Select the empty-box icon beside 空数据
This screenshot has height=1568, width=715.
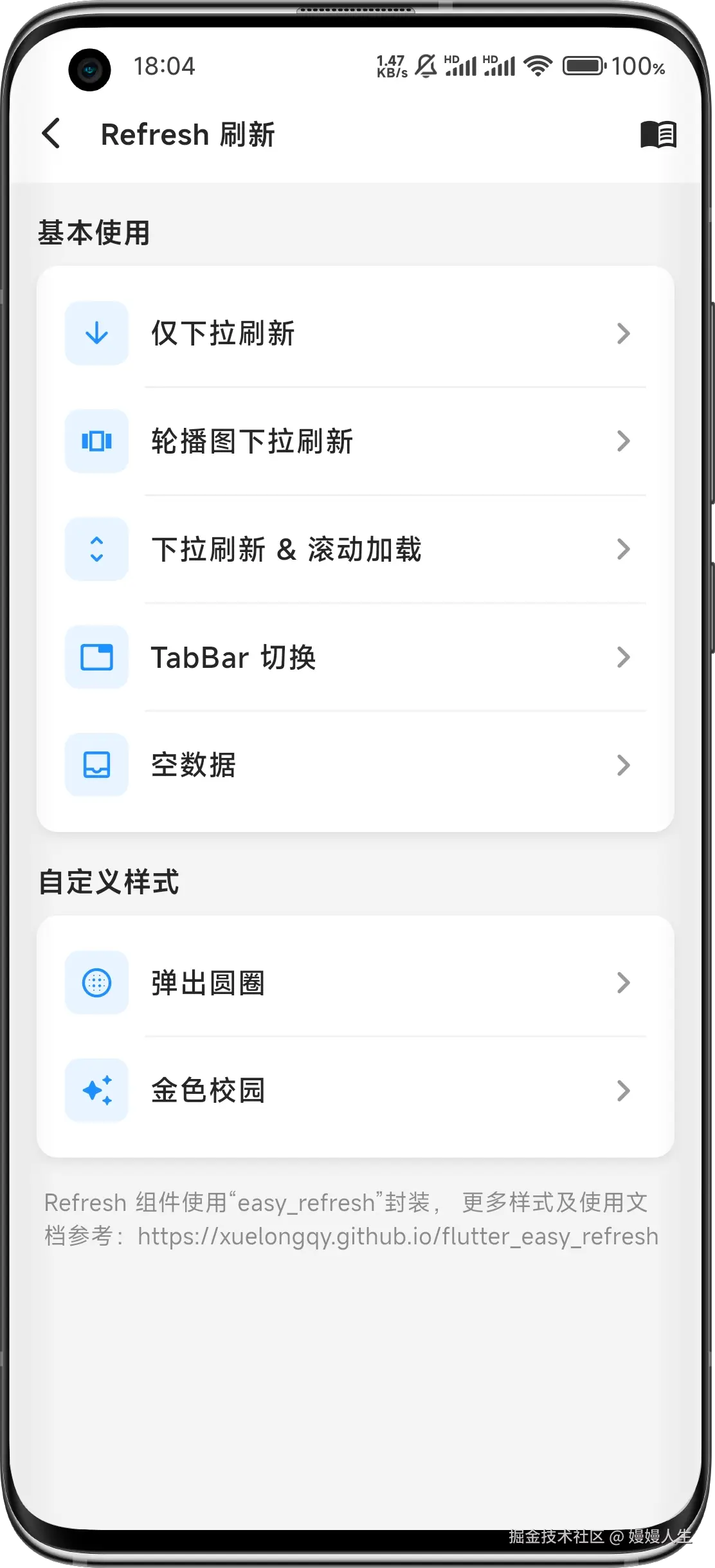click(95, 765)
